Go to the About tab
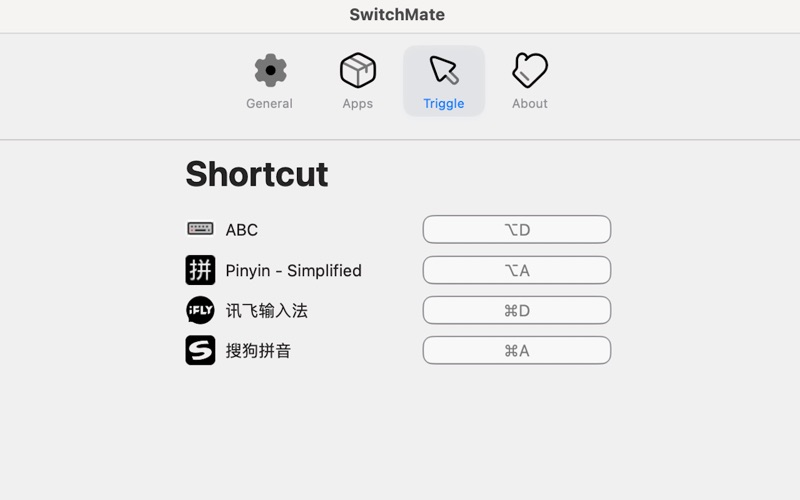The width and height of the screenshot is (800, 500). coord(529,81)
